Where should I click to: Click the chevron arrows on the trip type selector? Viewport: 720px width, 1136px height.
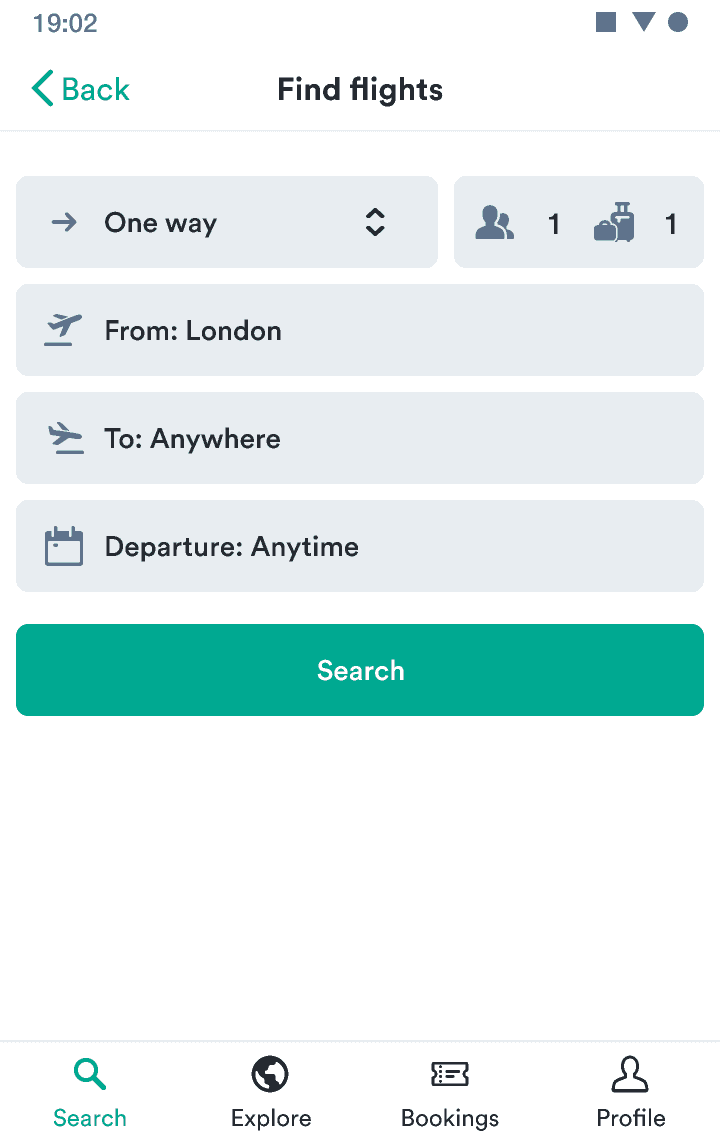click(375, 222)
